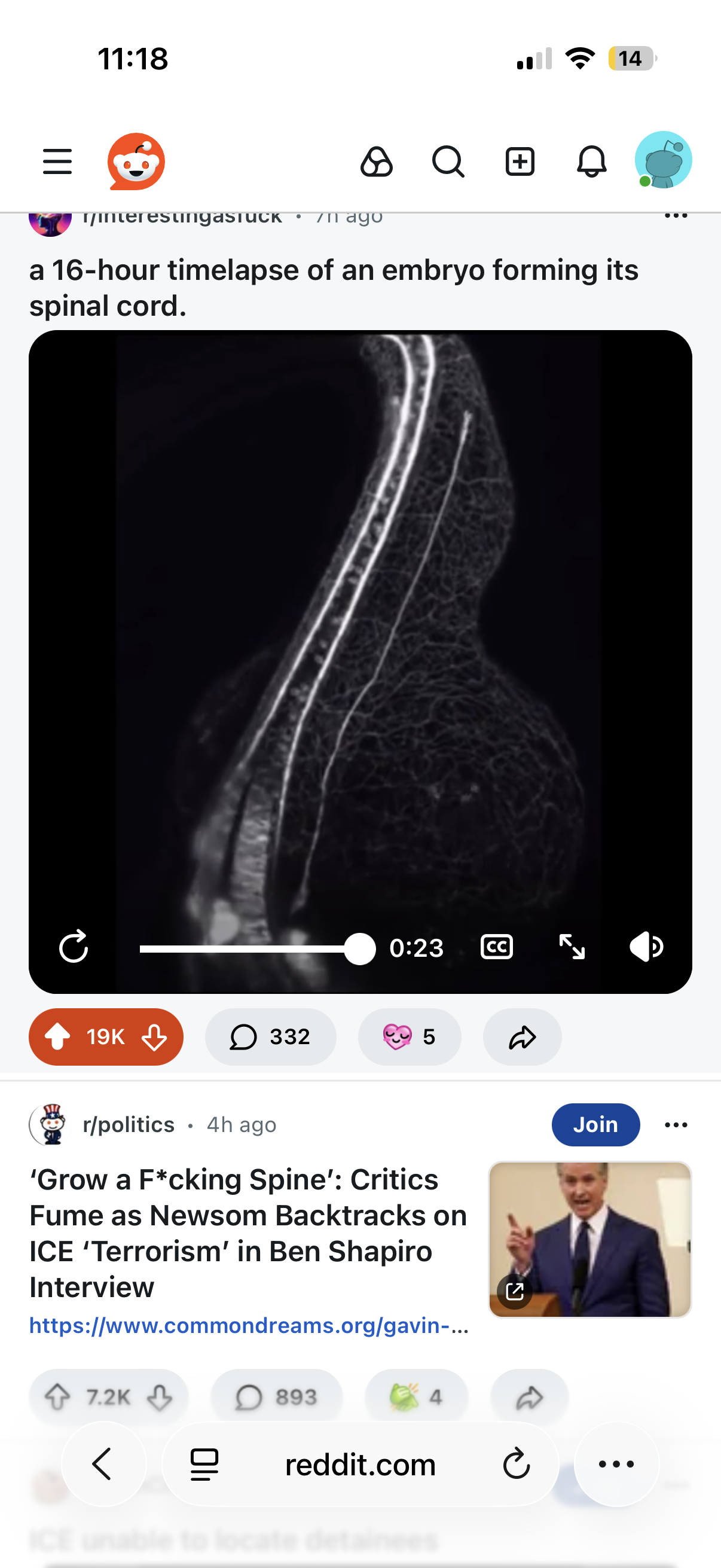721x1568 pixels.
Task: Create a new post
Action: point(520,162)
